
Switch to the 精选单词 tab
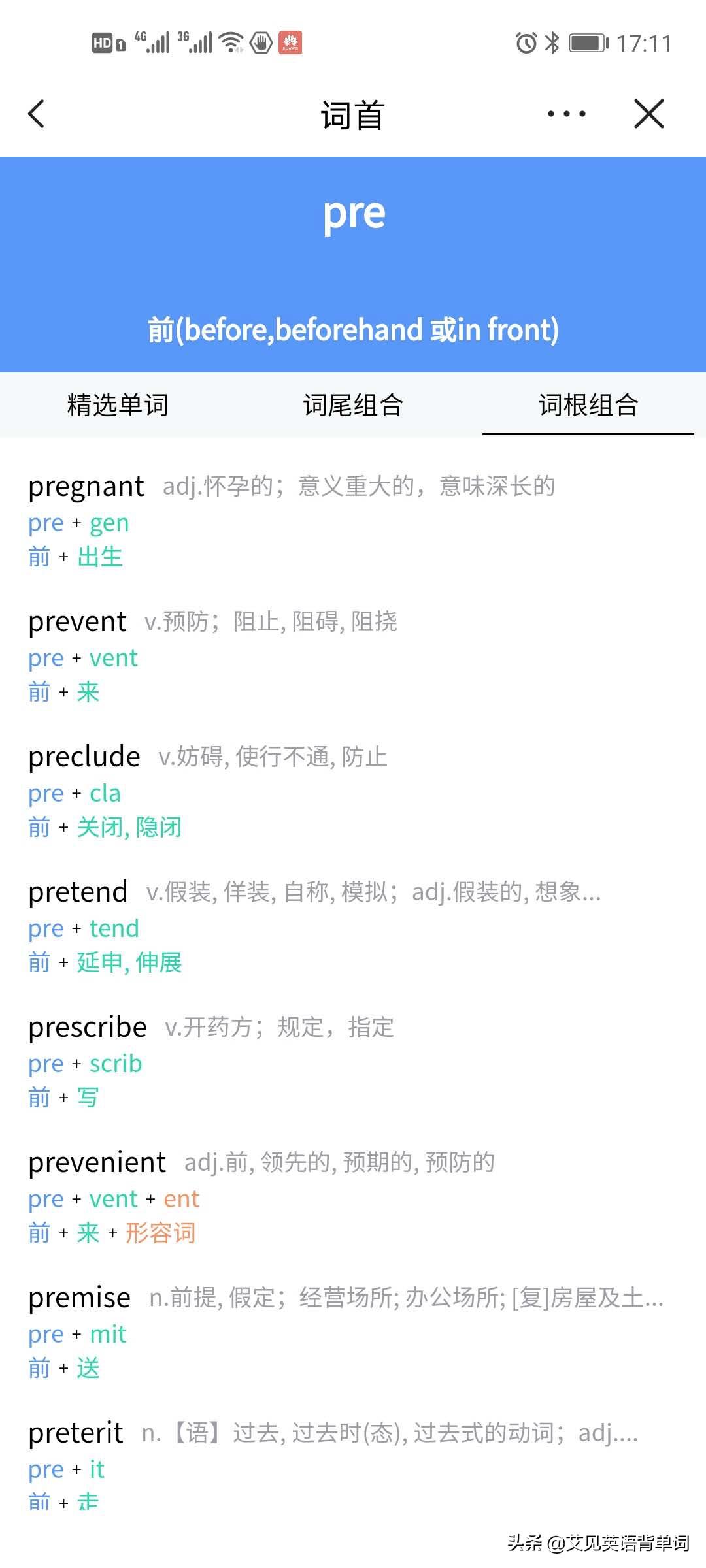tap(118, 405)
